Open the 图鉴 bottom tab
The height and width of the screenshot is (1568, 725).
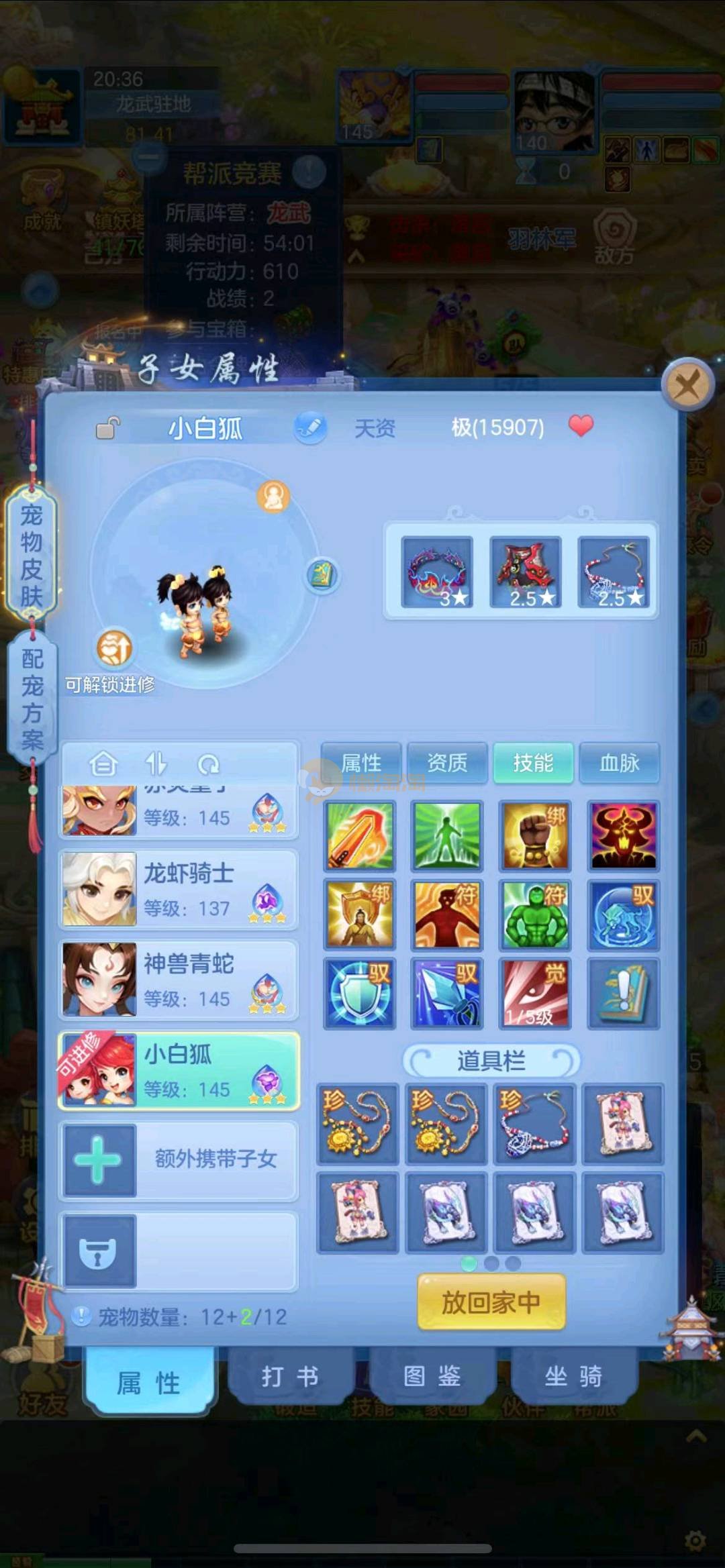[x=432, y=1377]
